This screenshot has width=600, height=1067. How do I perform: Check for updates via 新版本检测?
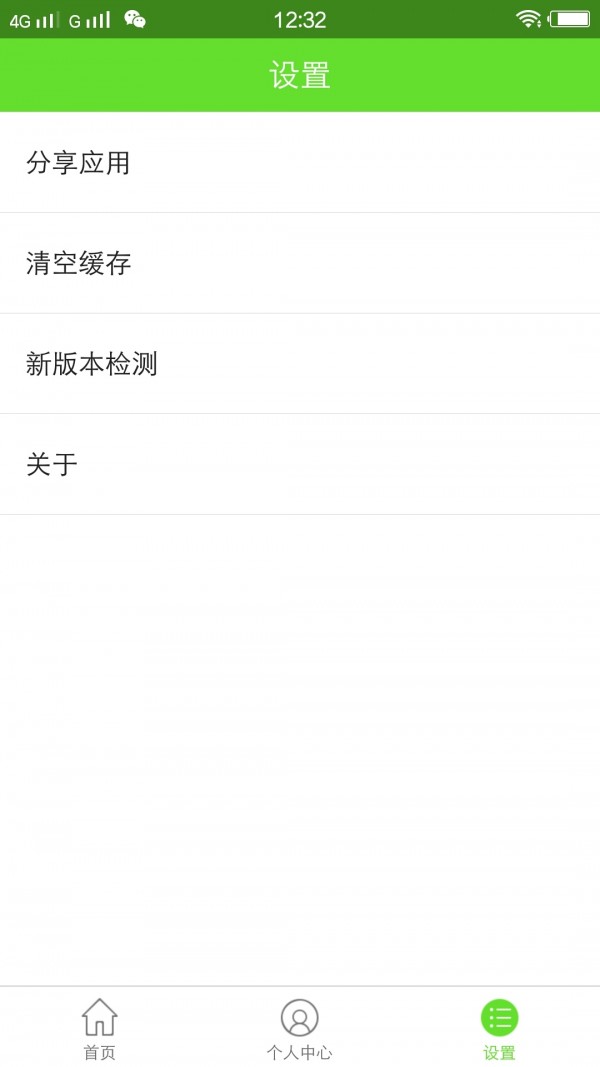[x=300, y=364]
